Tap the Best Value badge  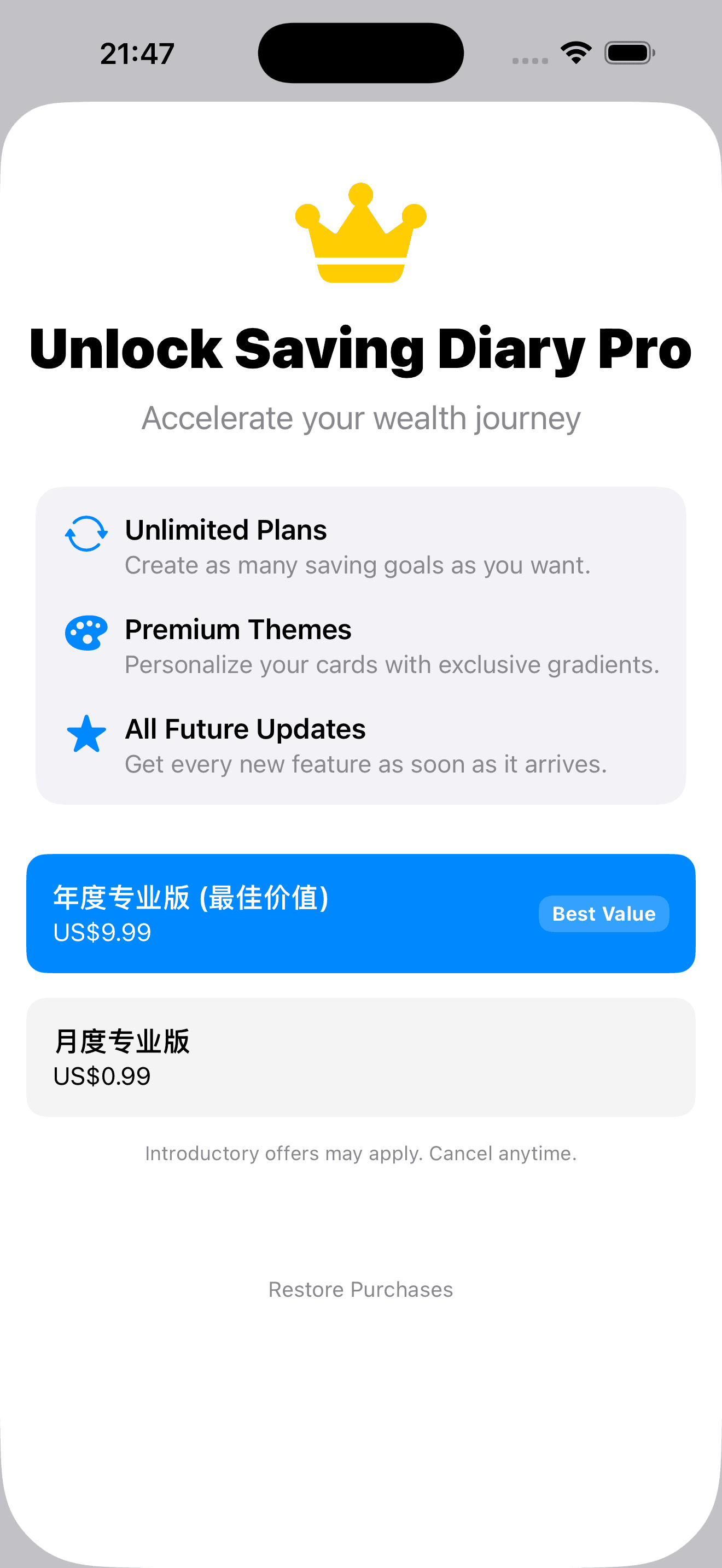603,913
